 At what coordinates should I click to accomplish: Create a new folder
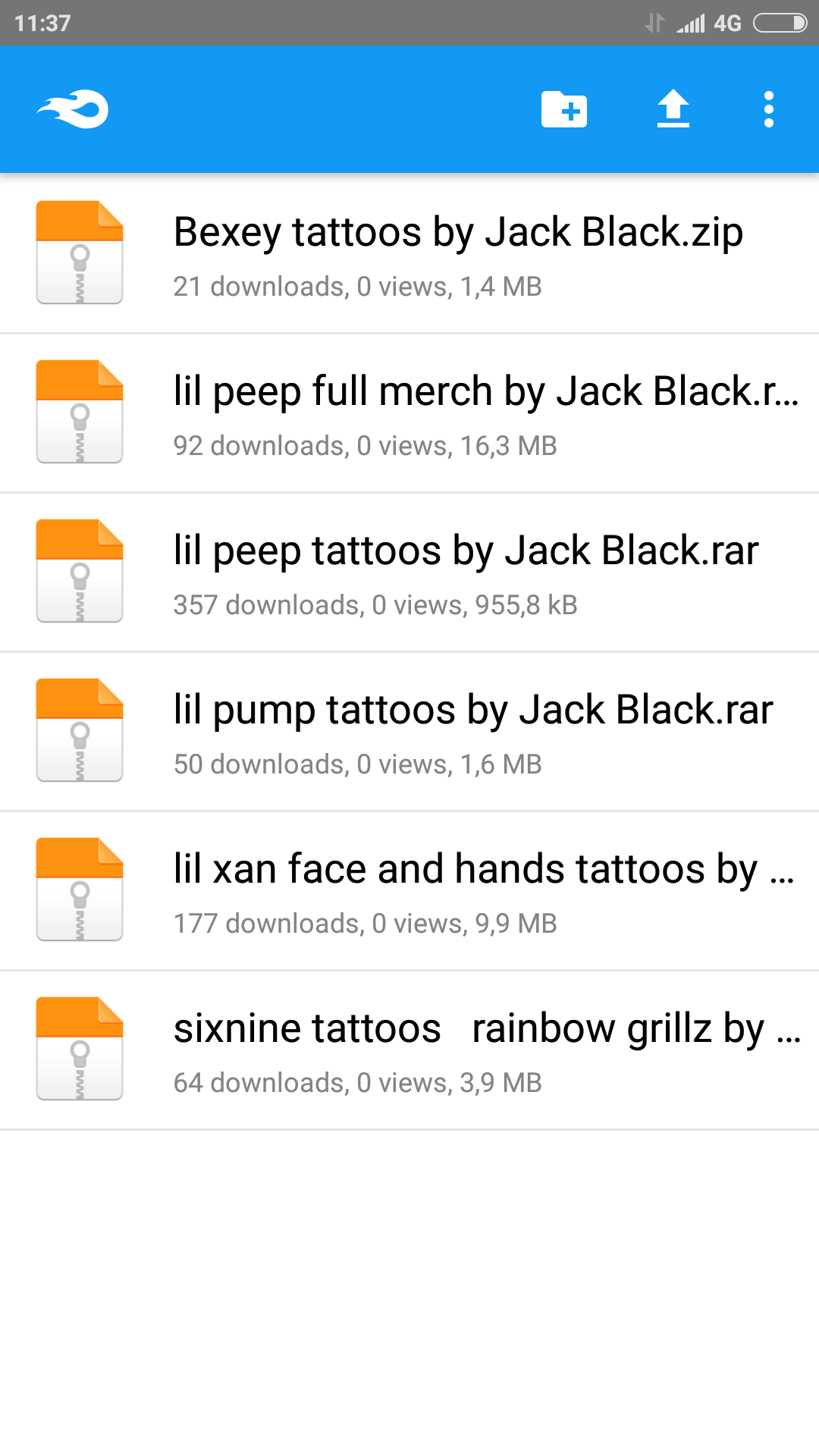564,109
